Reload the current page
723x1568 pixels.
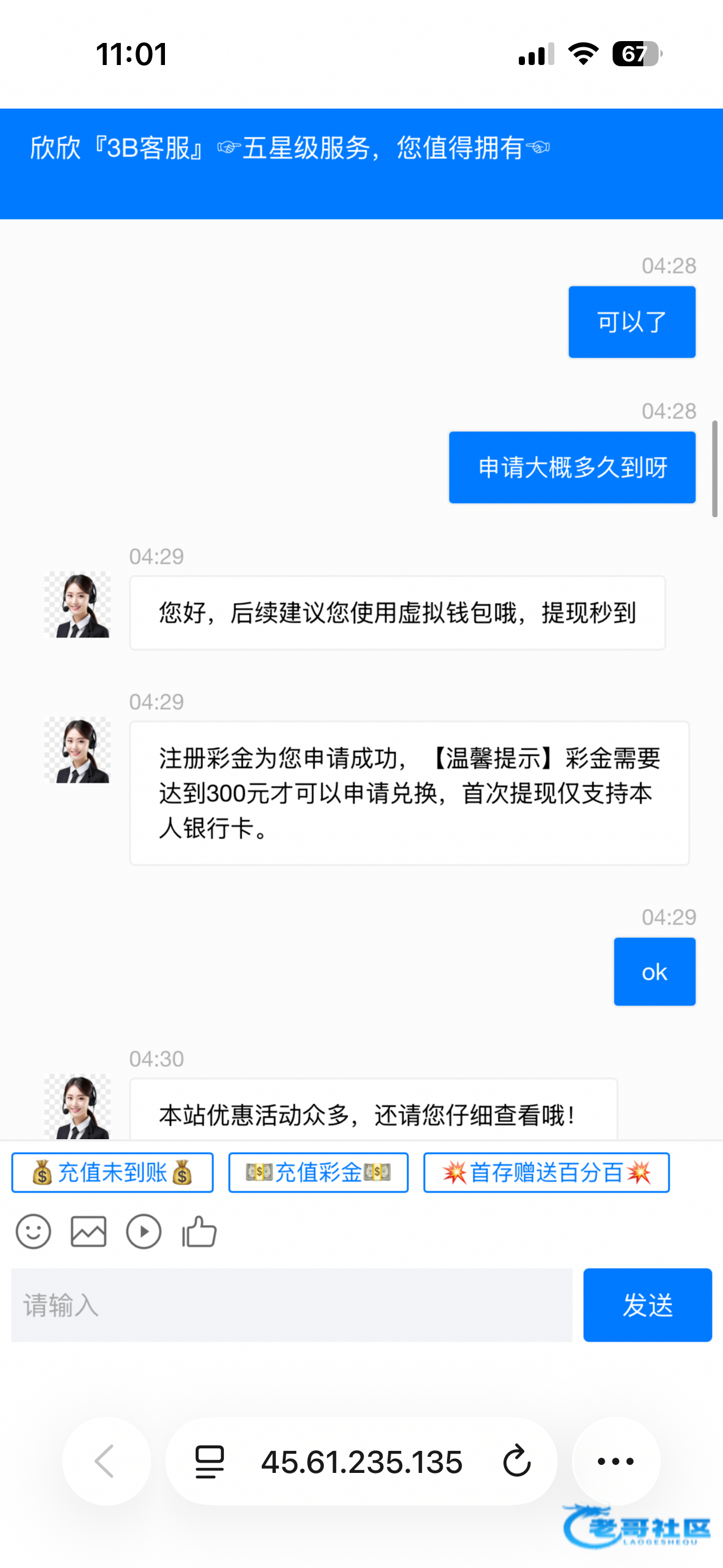516,1461
